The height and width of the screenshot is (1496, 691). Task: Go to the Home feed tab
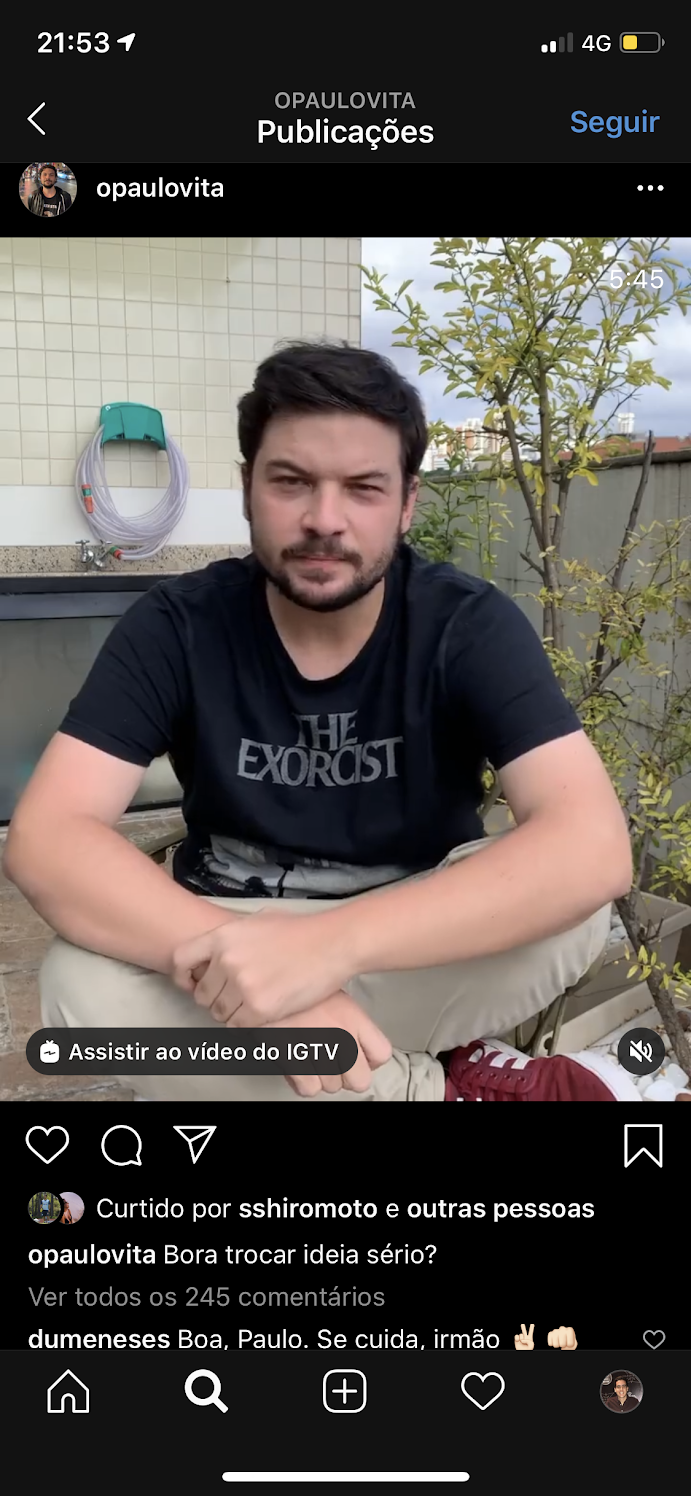(x=68, y=1391)
